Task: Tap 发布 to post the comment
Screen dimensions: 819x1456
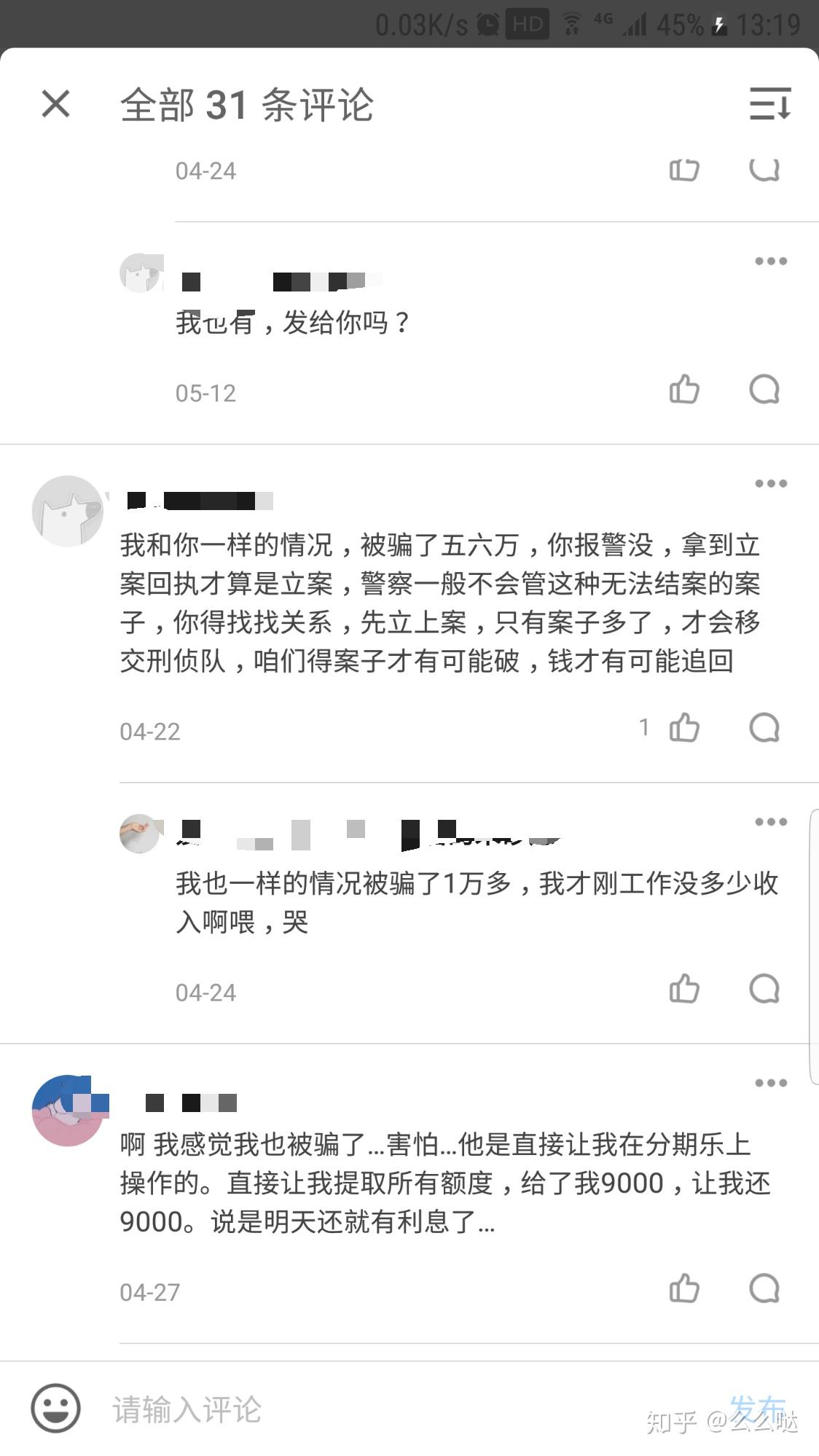Action: (x=758, y=1408)
